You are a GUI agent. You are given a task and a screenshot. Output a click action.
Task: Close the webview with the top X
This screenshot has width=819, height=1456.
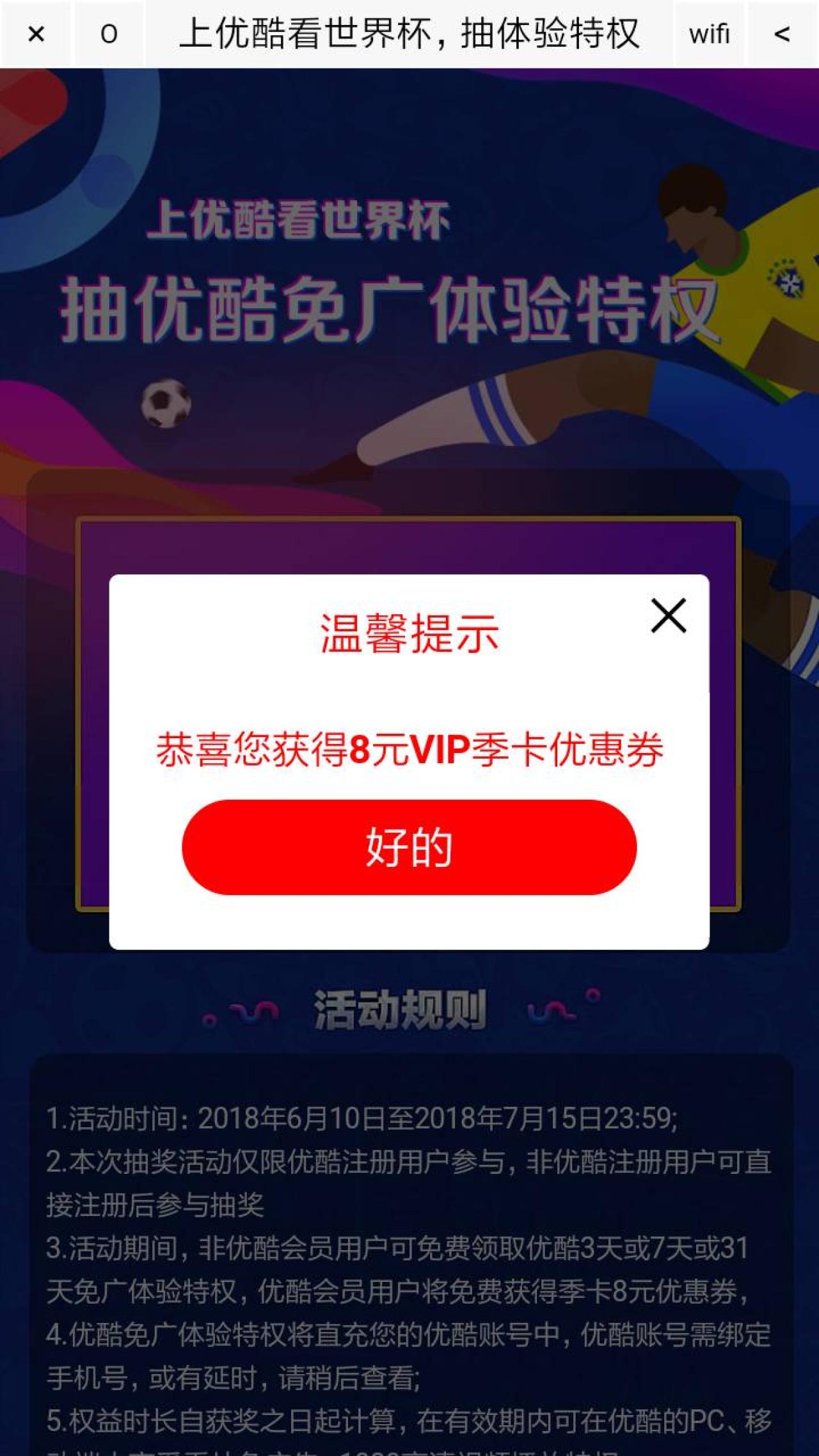(36, 34)
